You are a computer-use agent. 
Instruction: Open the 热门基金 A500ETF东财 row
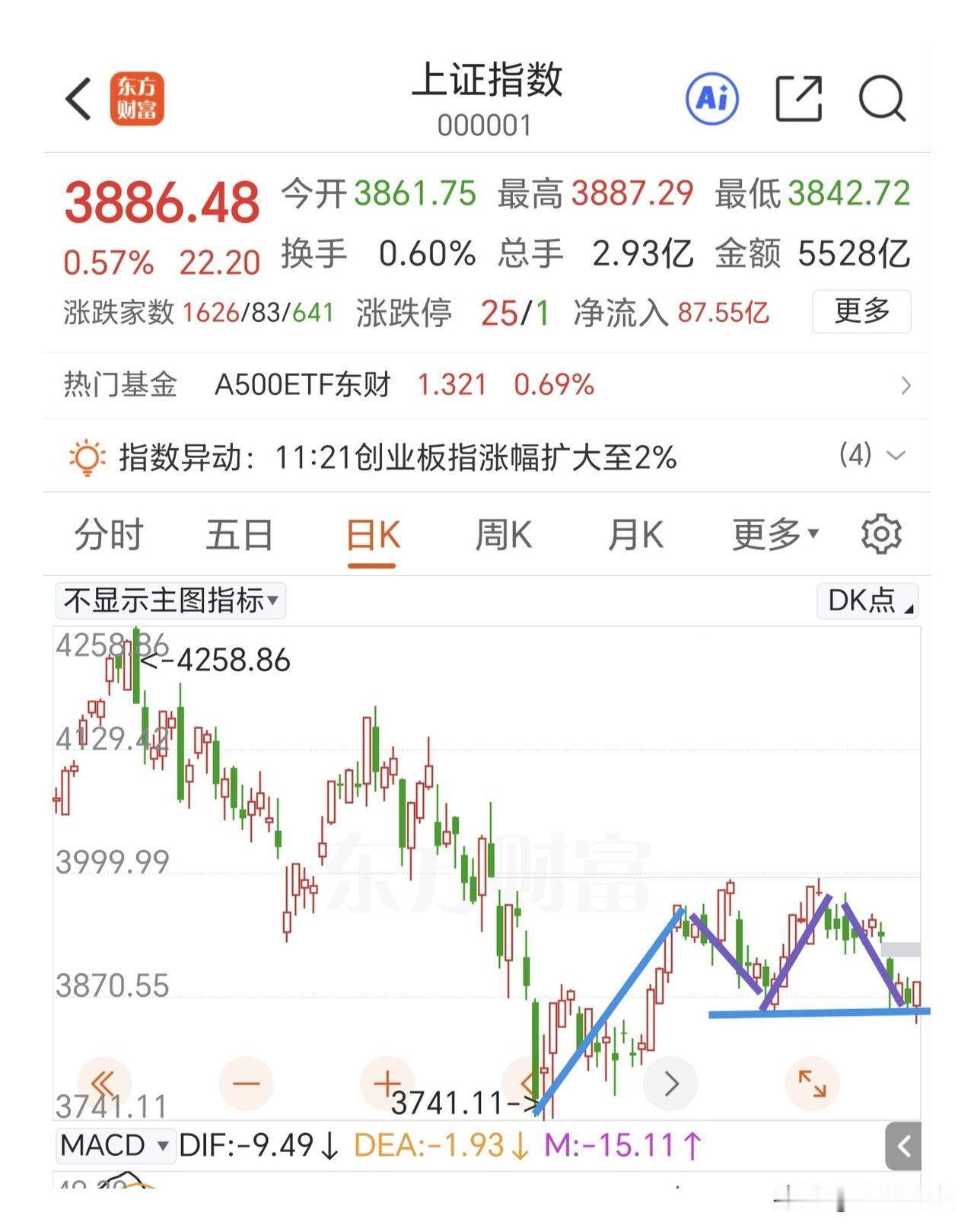click(487, 385)
